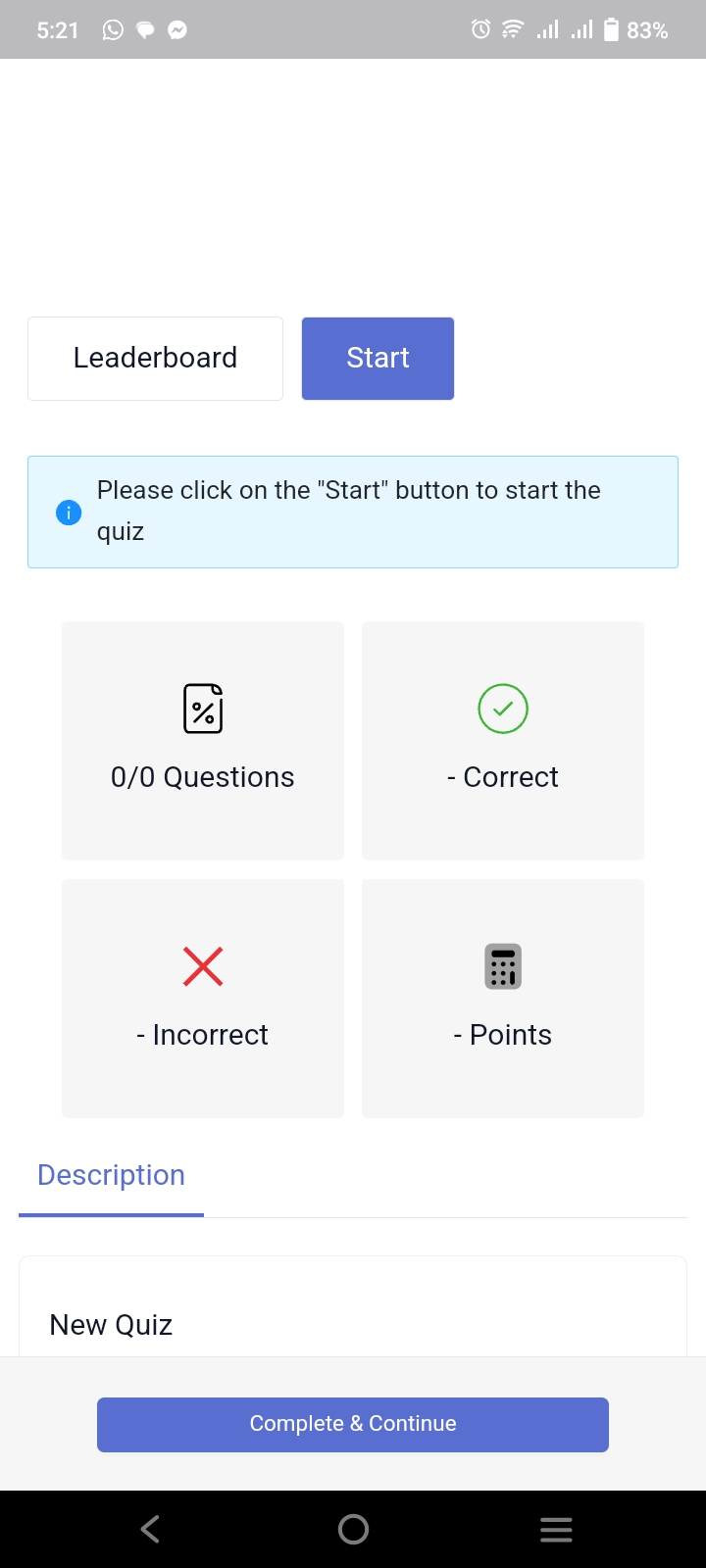Tap Complete & Continue
Viewport: 706px width, 1568px height.
tap(353, 1424)
